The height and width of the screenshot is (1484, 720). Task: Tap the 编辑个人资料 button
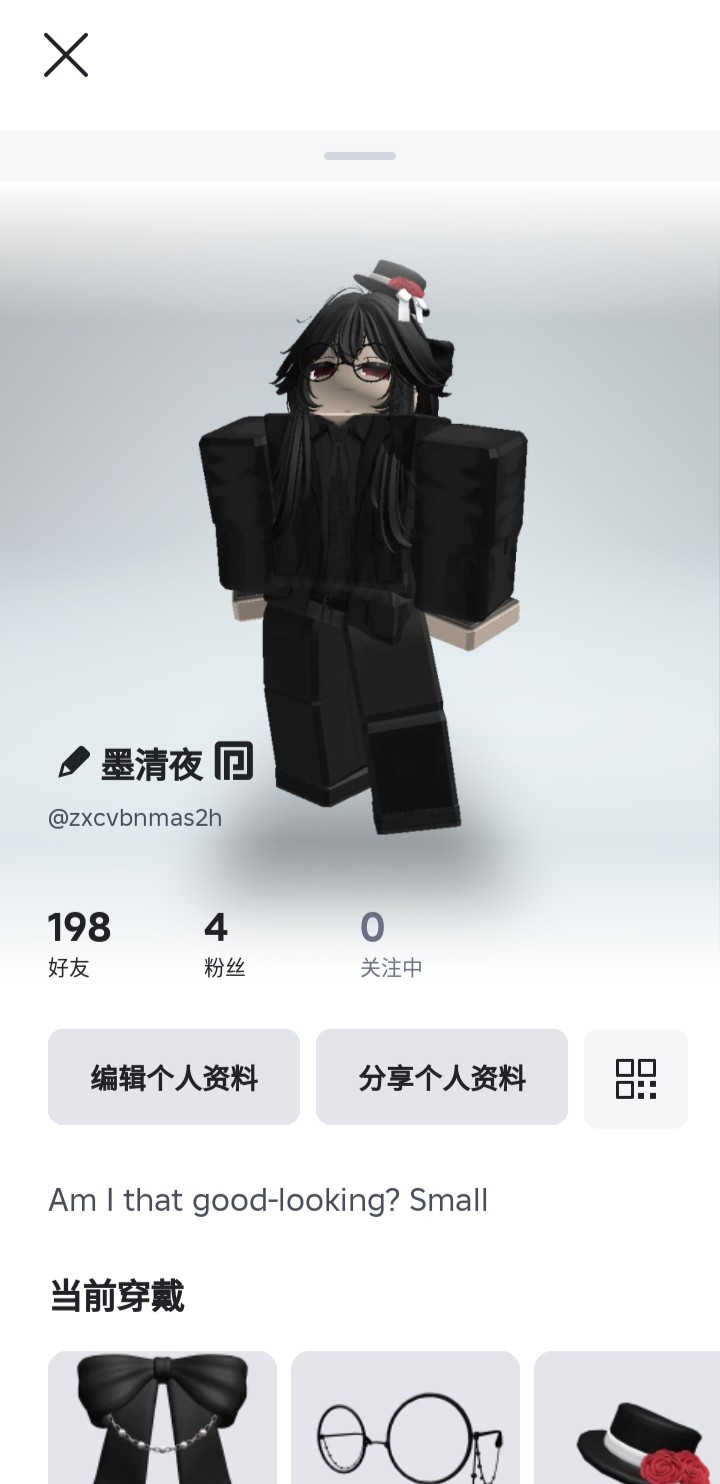(174, 1077)
